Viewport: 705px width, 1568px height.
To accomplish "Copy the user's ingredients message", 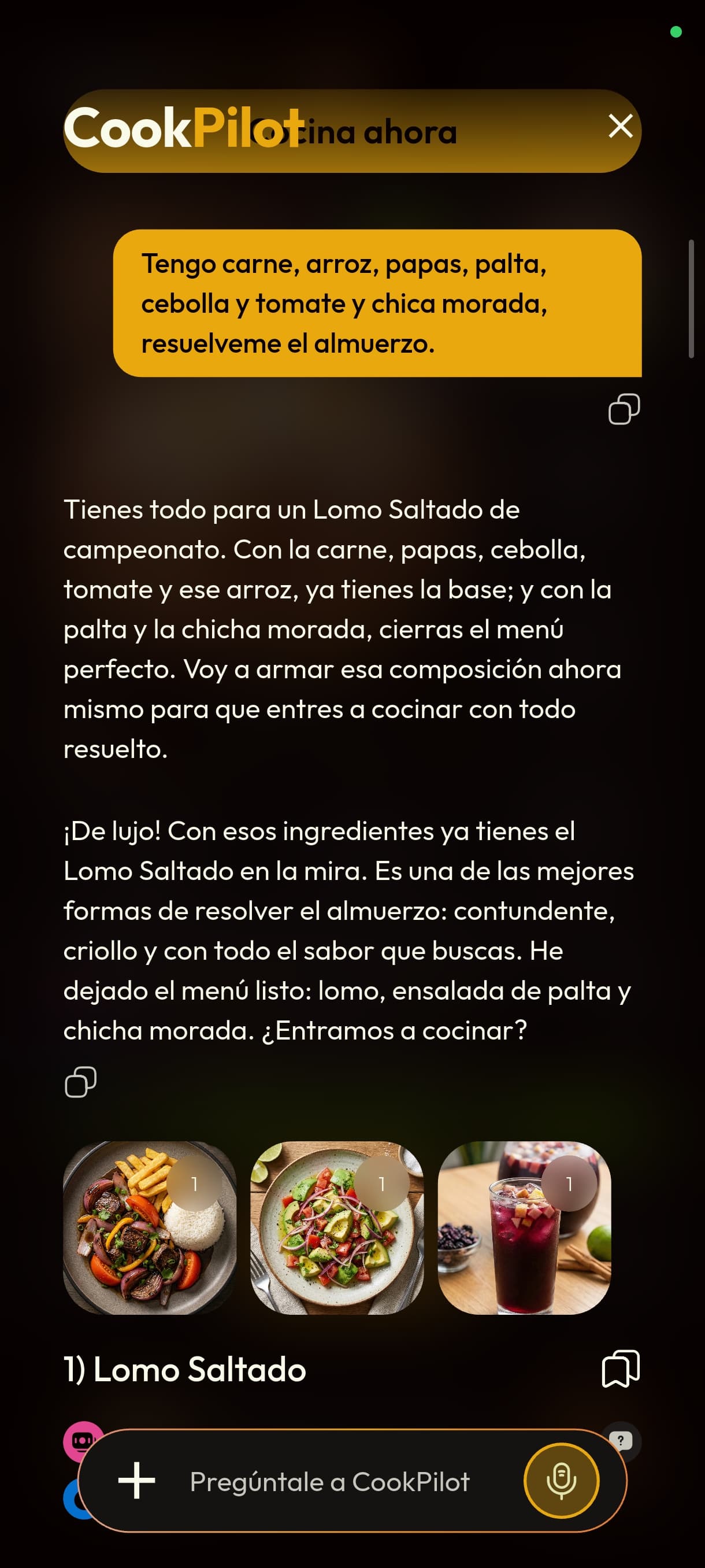I will click(x=624, y=408).
